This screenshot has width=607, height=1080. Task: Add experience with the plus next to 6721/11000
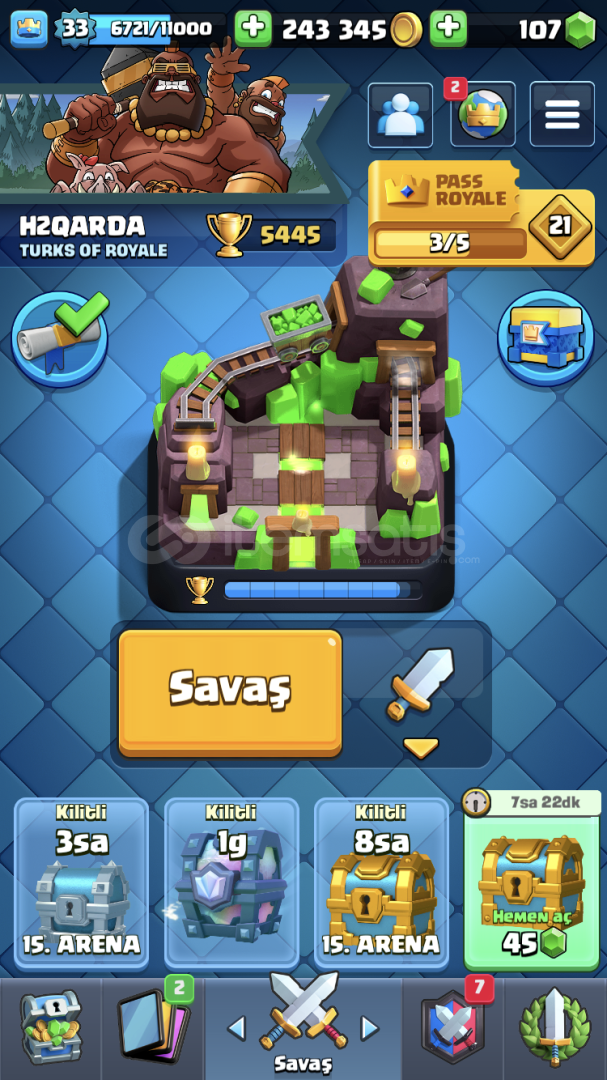click(x=254, y=28)
